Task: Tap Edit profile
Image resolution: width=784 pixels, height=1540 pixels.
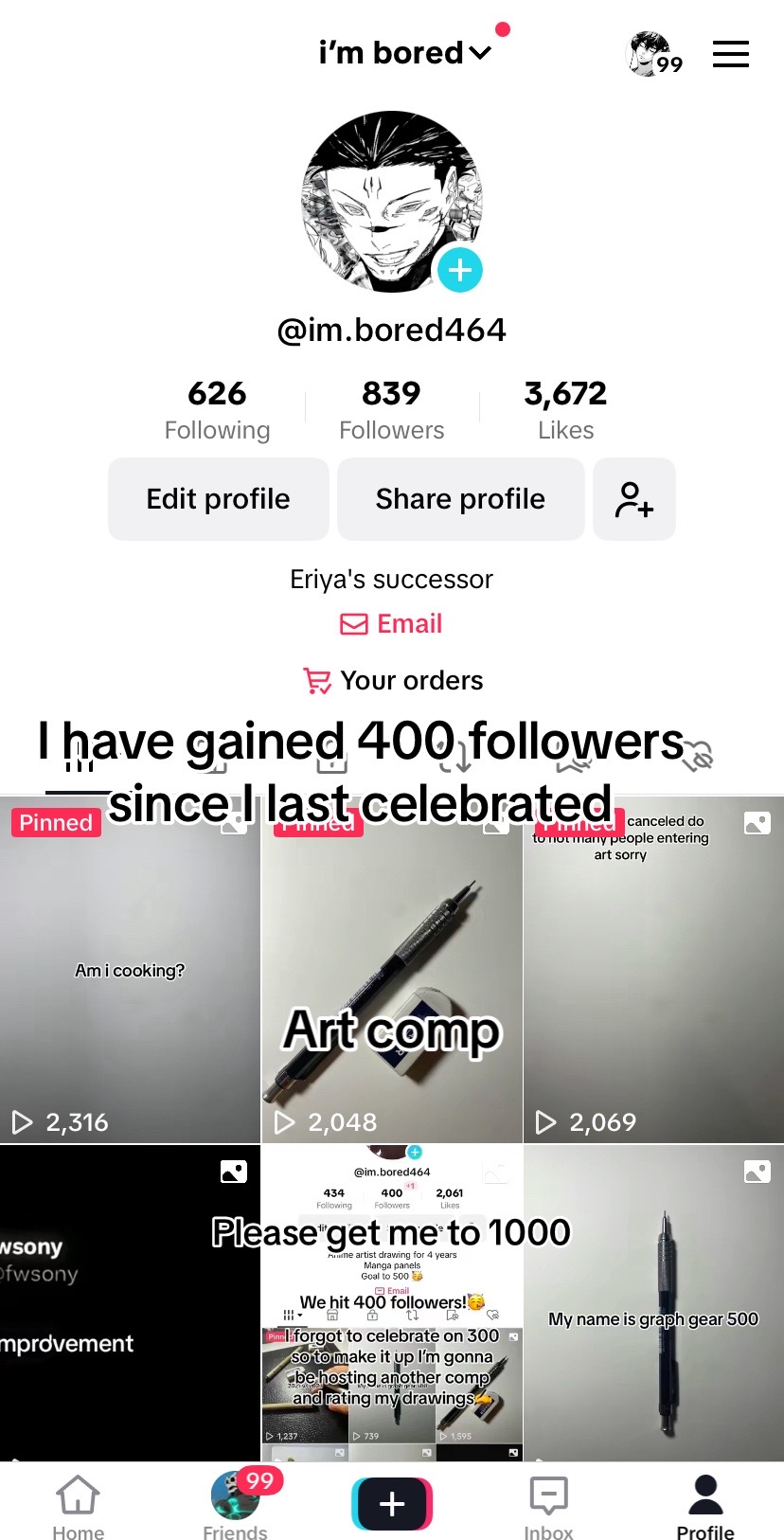Action: click(219, 499)
